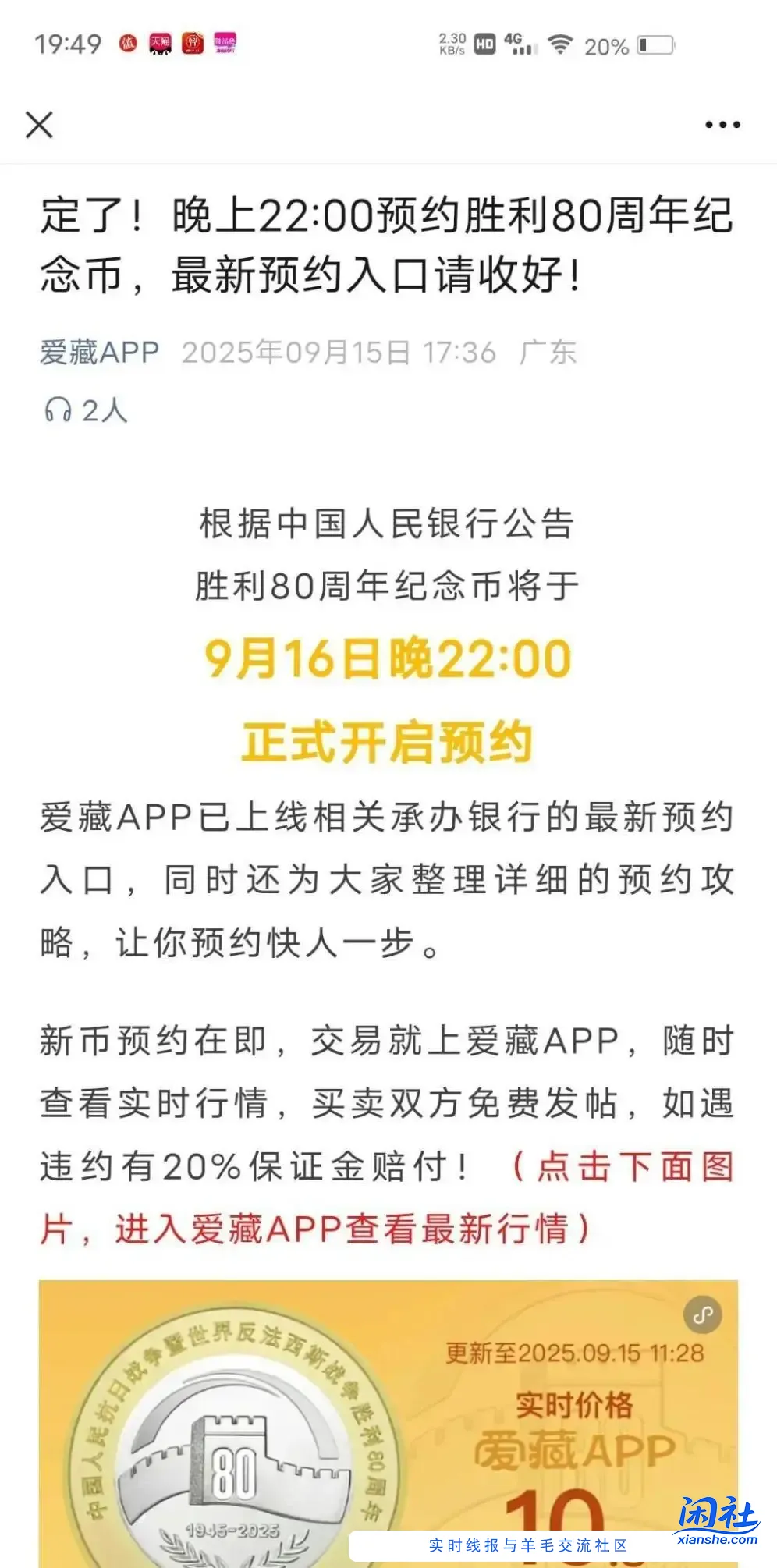Open the more options ellipsis menu

720,122
